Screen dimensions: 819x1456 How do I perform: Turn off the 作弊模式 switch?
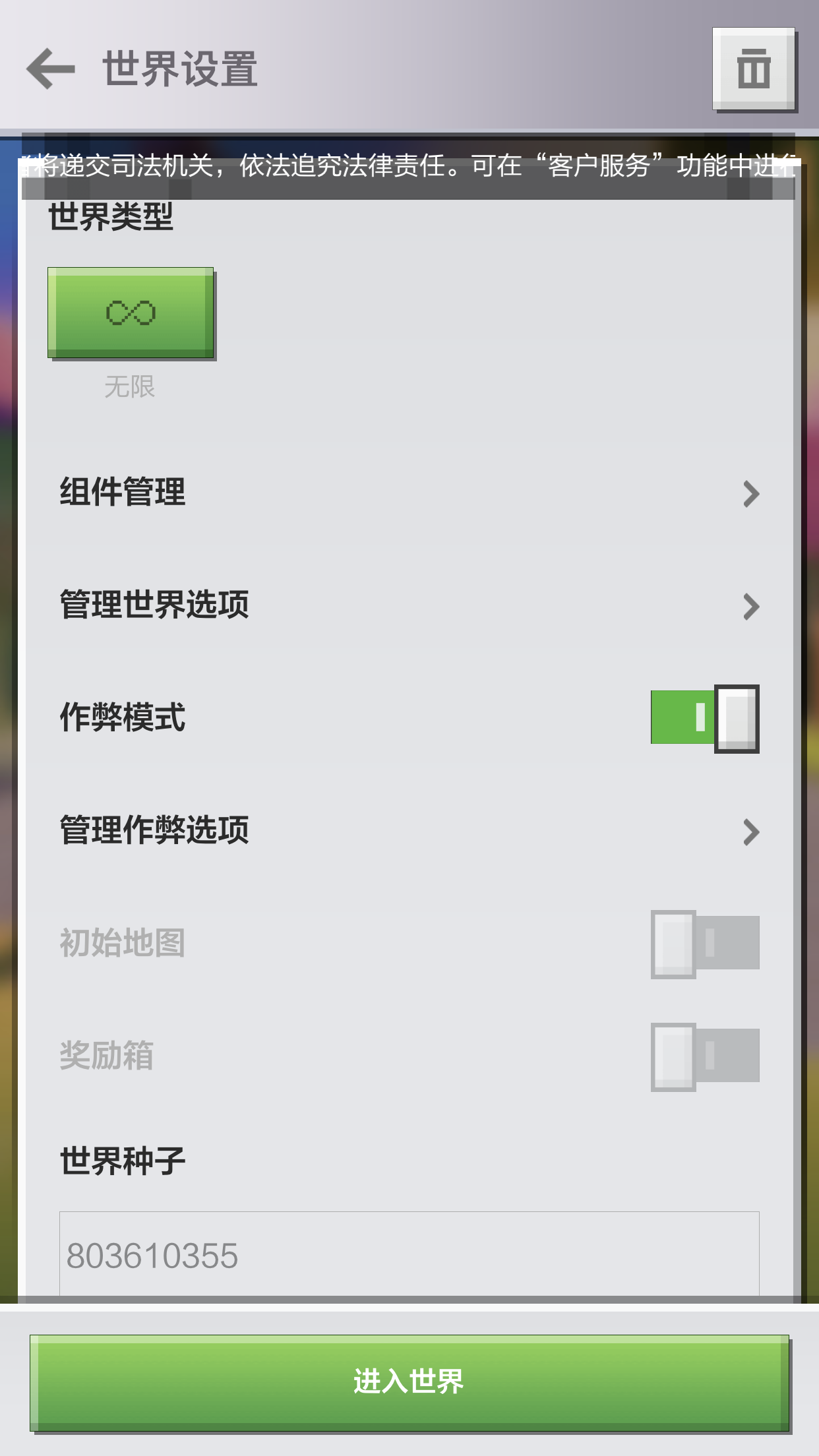tap(704, 718)
